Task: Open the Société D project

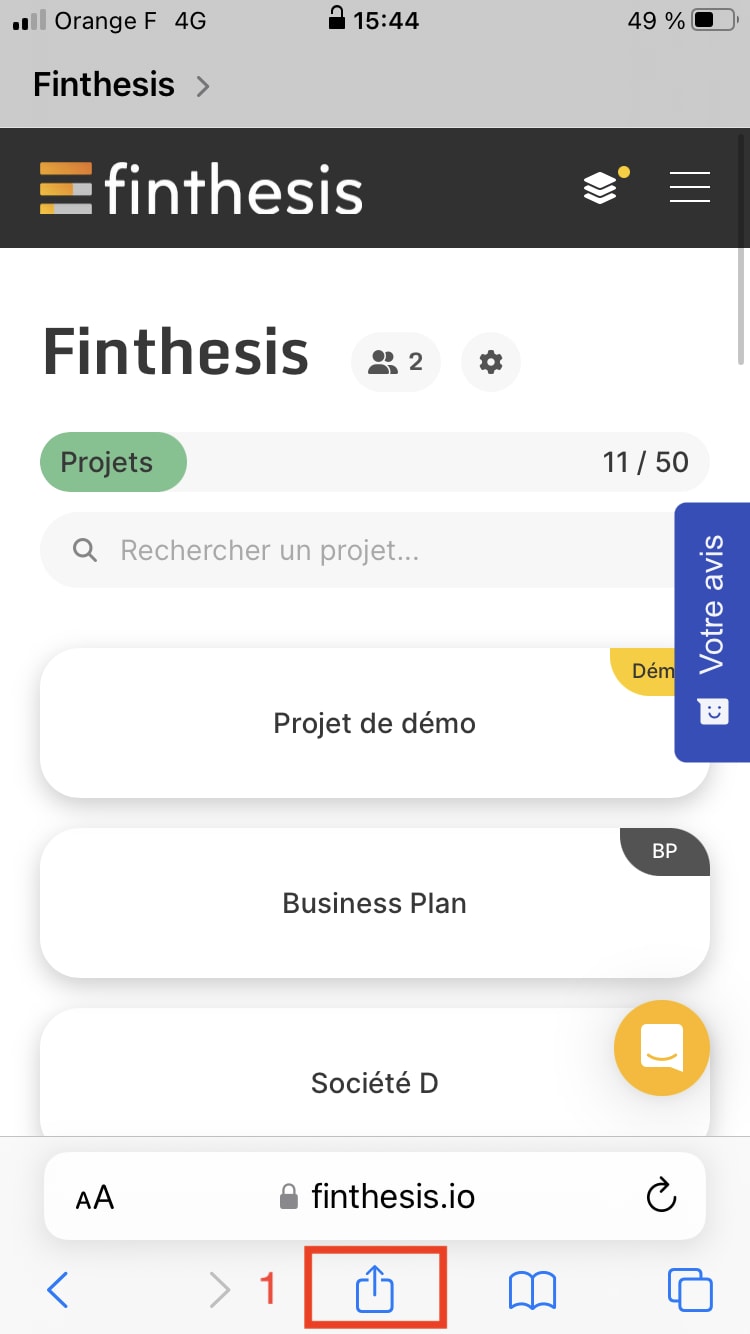Action: (374, 1080)
